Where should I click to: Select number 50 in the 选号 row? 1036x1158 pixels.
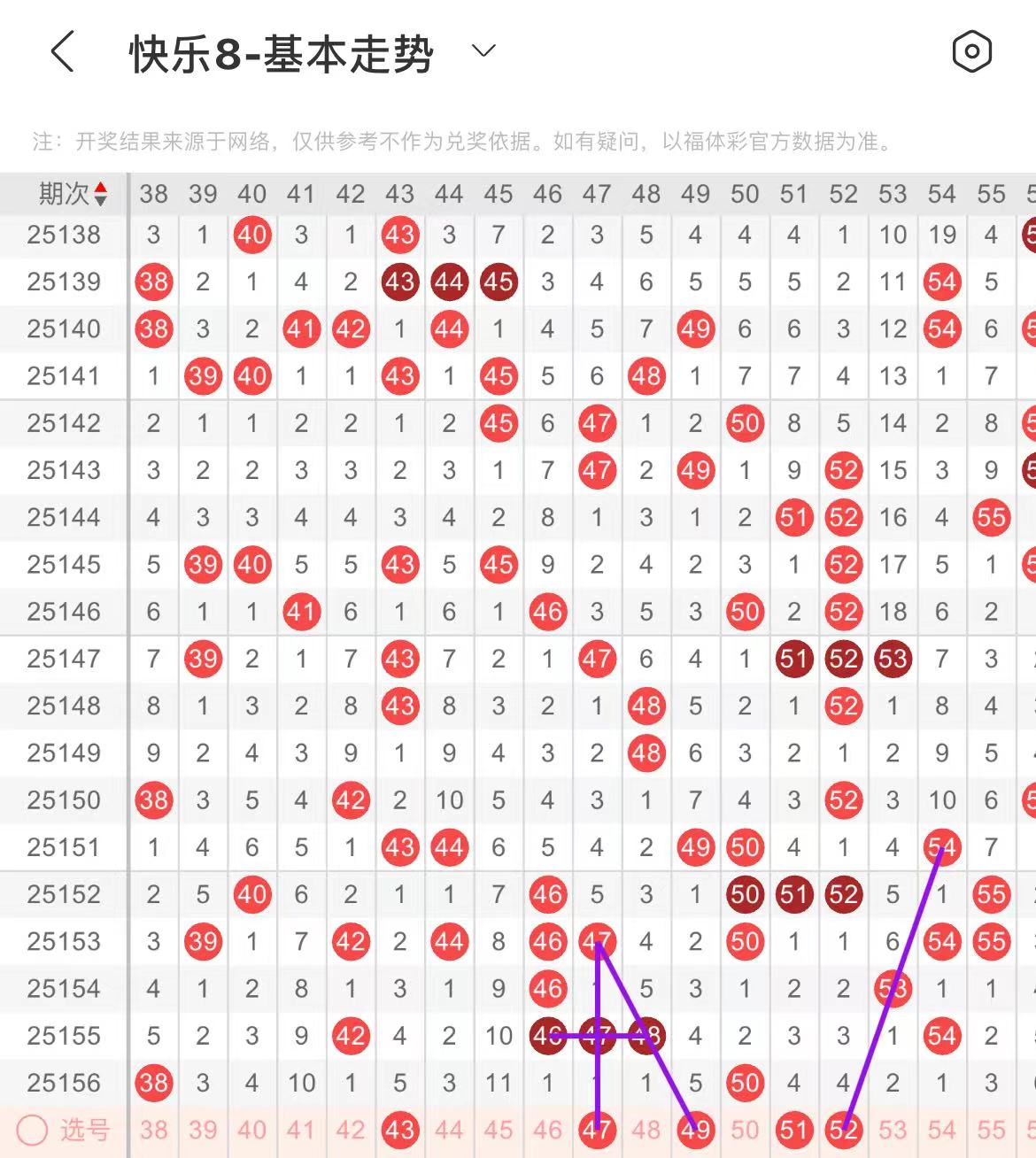click(745, 1131)
